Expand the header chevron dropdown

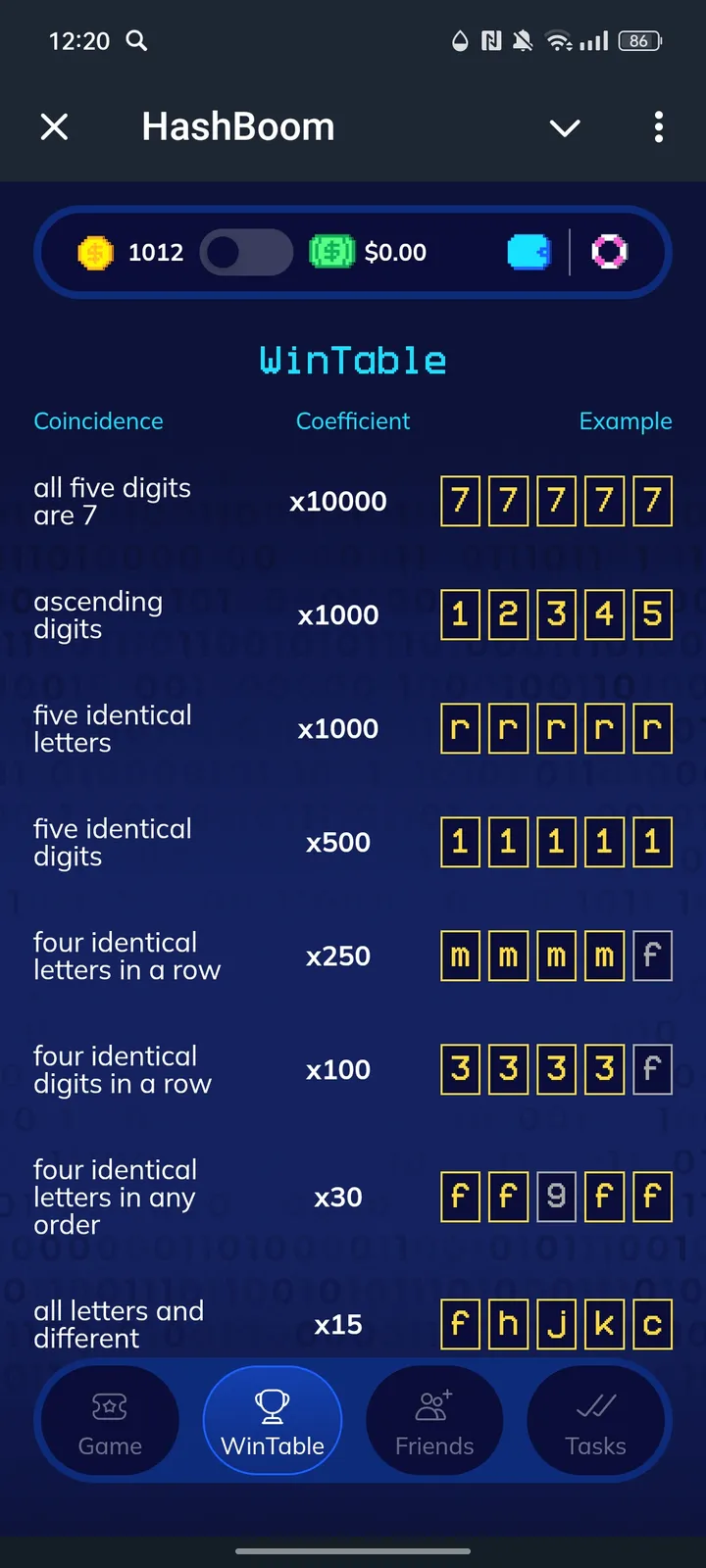coord(565,127)
